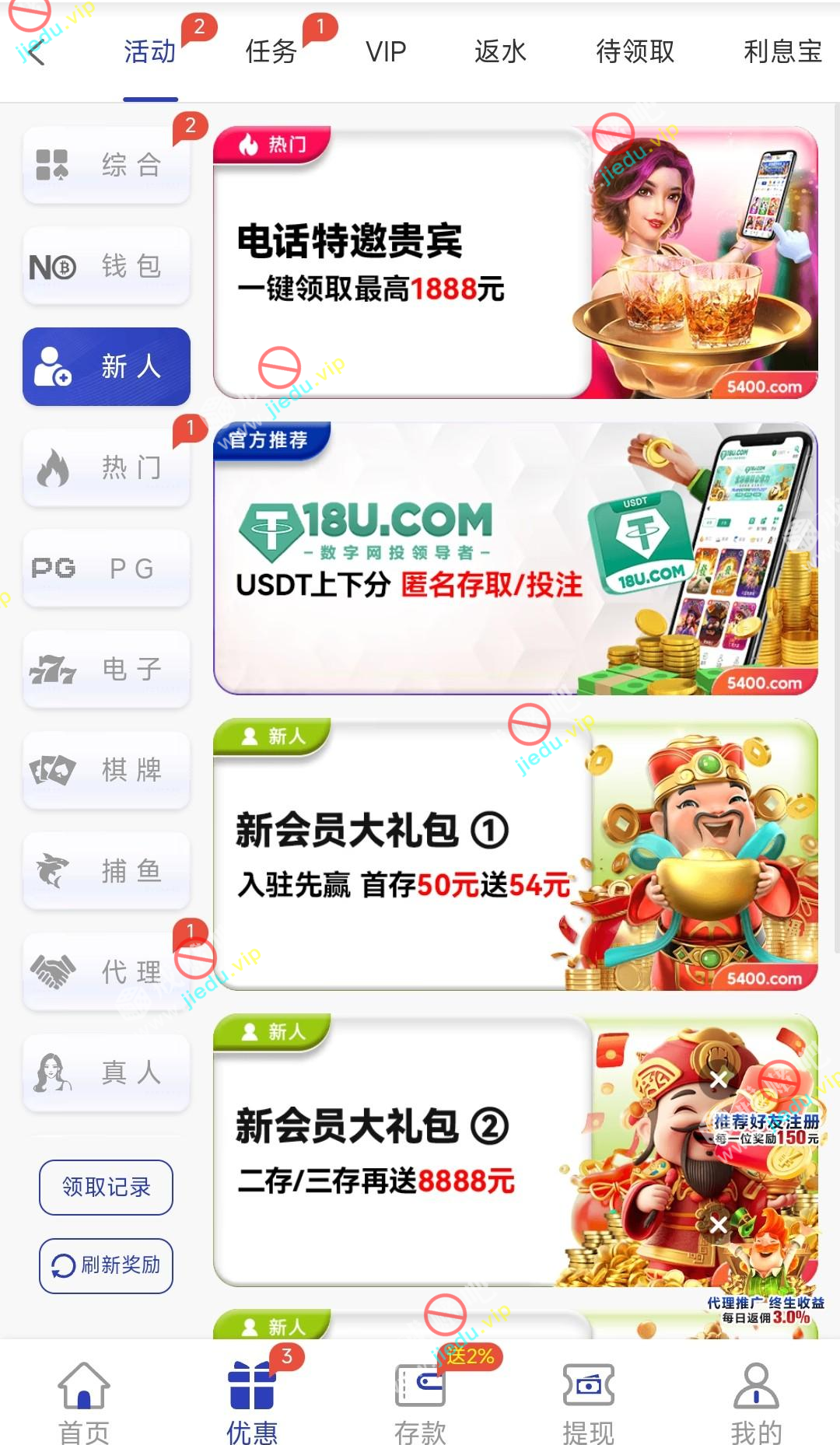Tap the 领取记录 button
Viewport: 840px width, 1445px height.
click(x=107, y=1187)
